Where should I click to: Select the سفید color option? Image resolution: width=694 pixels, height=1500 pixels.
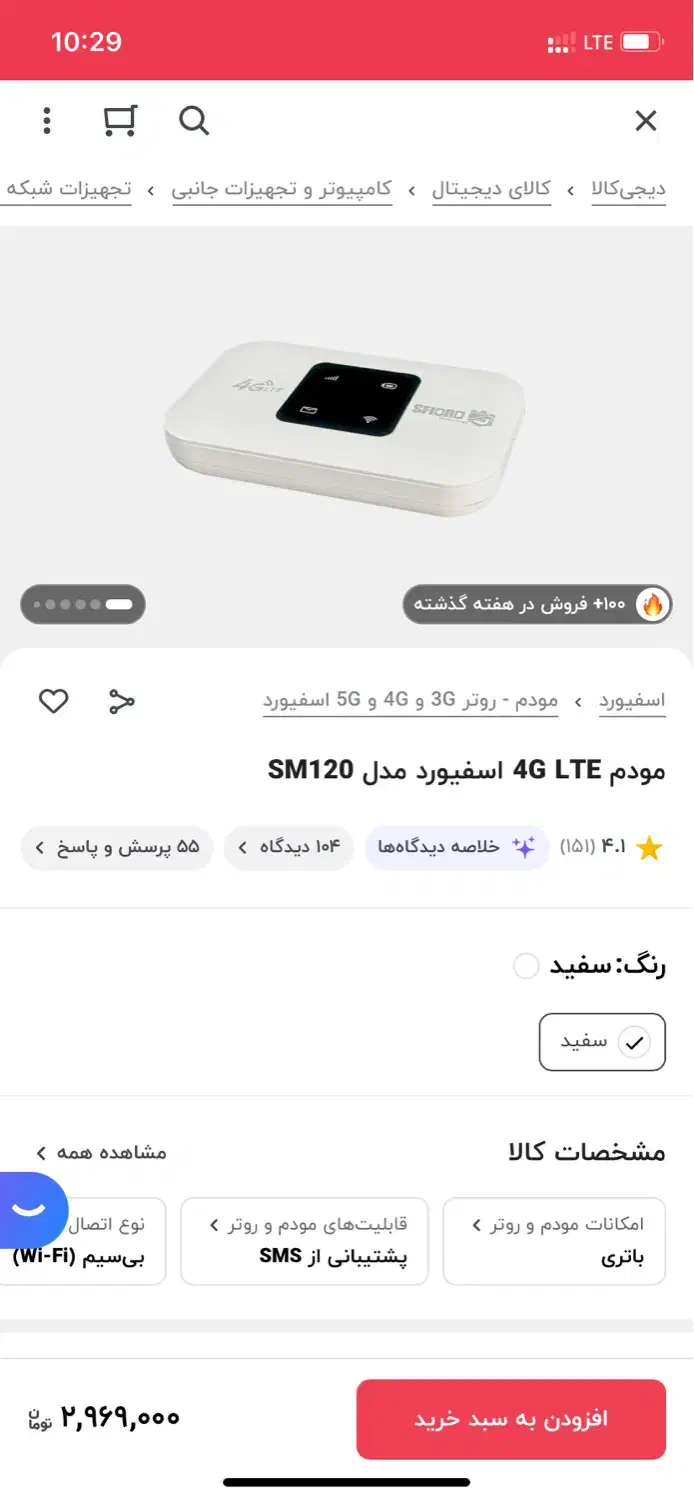[602, 1042]
